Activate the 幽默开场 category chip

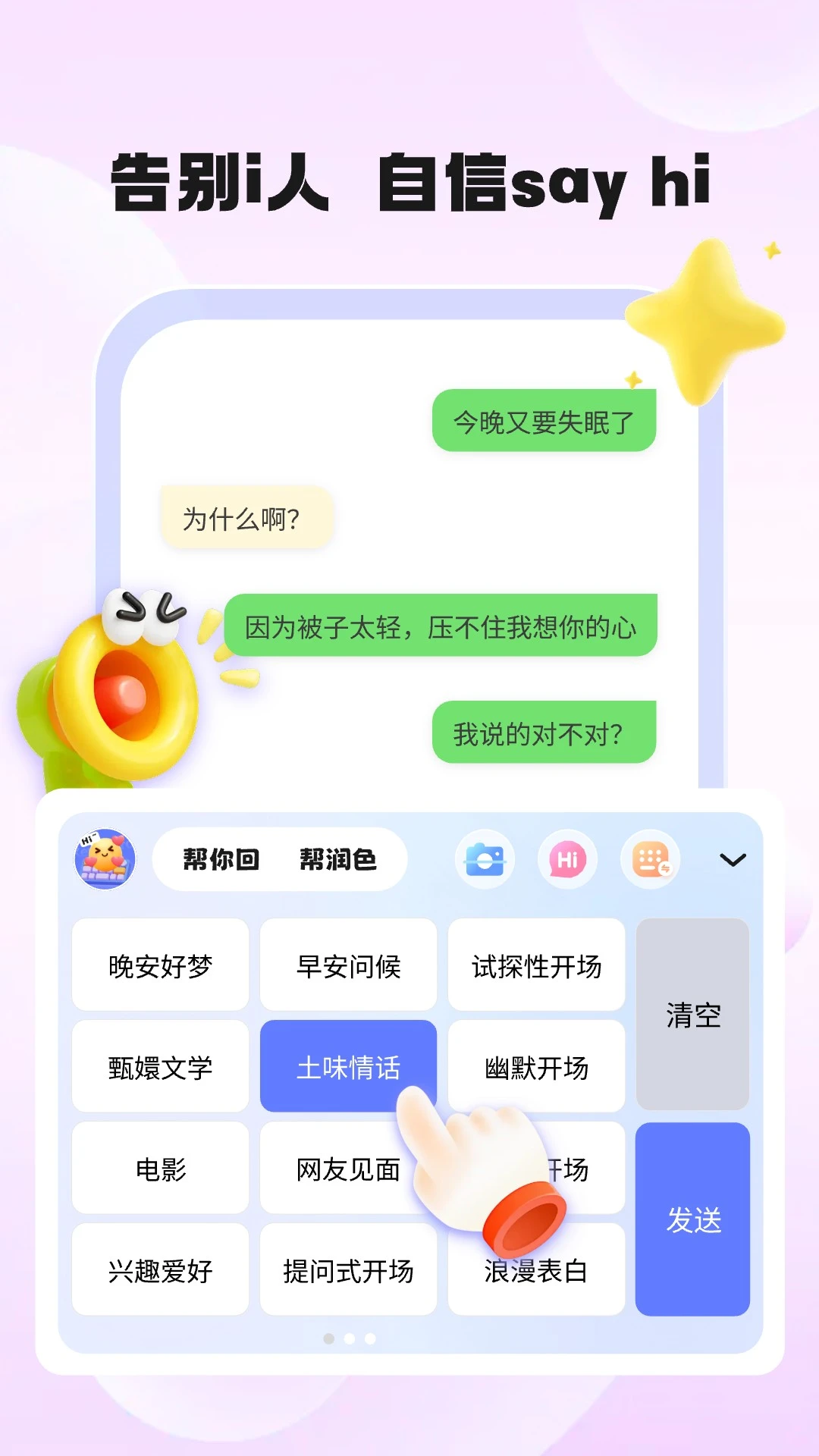(536, 1066)
